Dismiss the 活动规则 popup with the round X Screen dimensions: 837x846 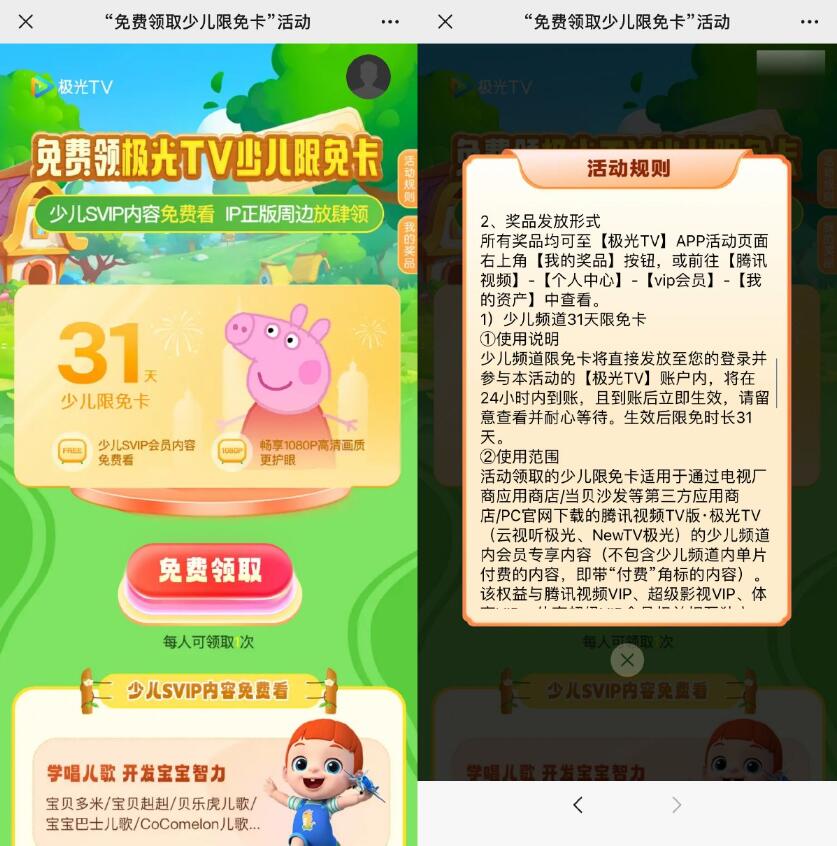click(627, 660)
